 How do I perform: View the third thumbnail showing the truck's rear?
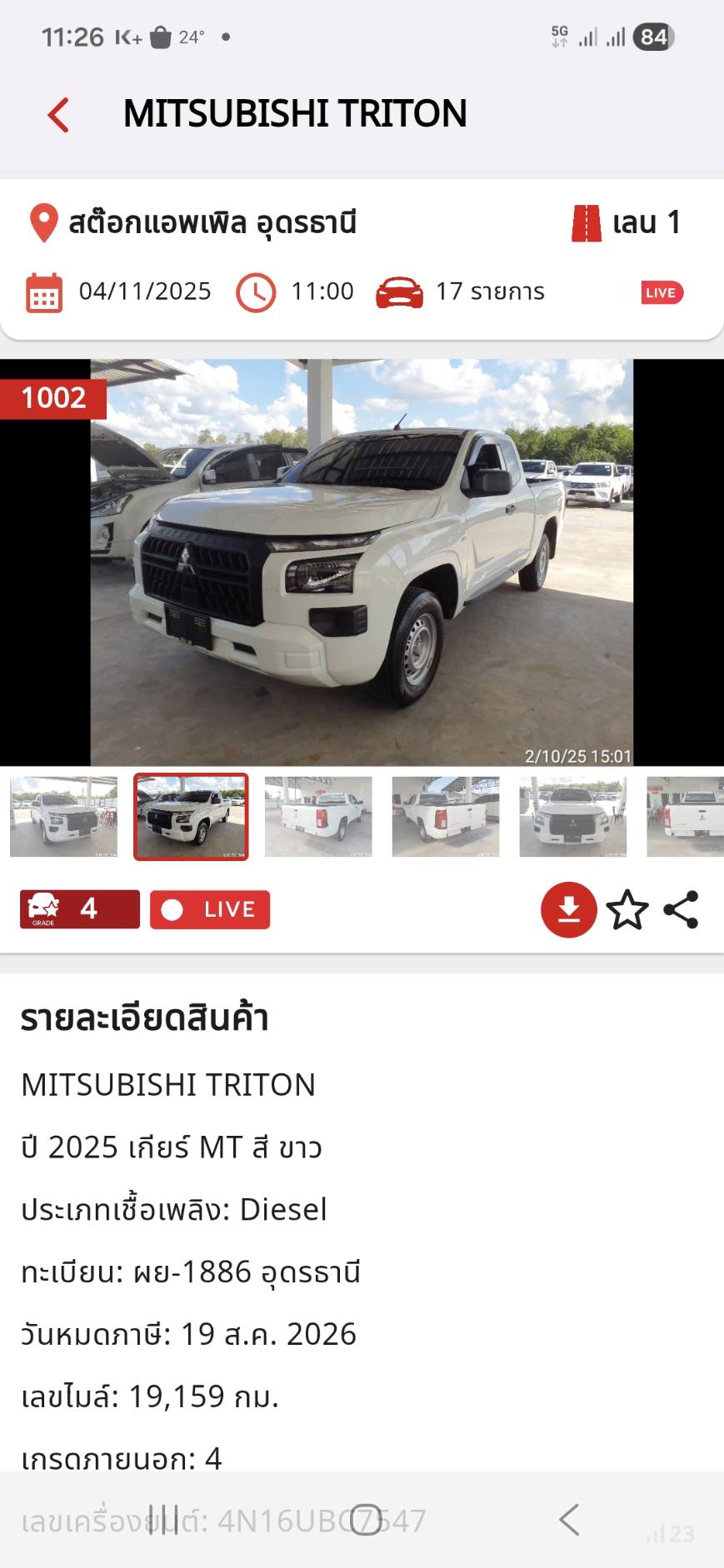click(x=318, y=816)
